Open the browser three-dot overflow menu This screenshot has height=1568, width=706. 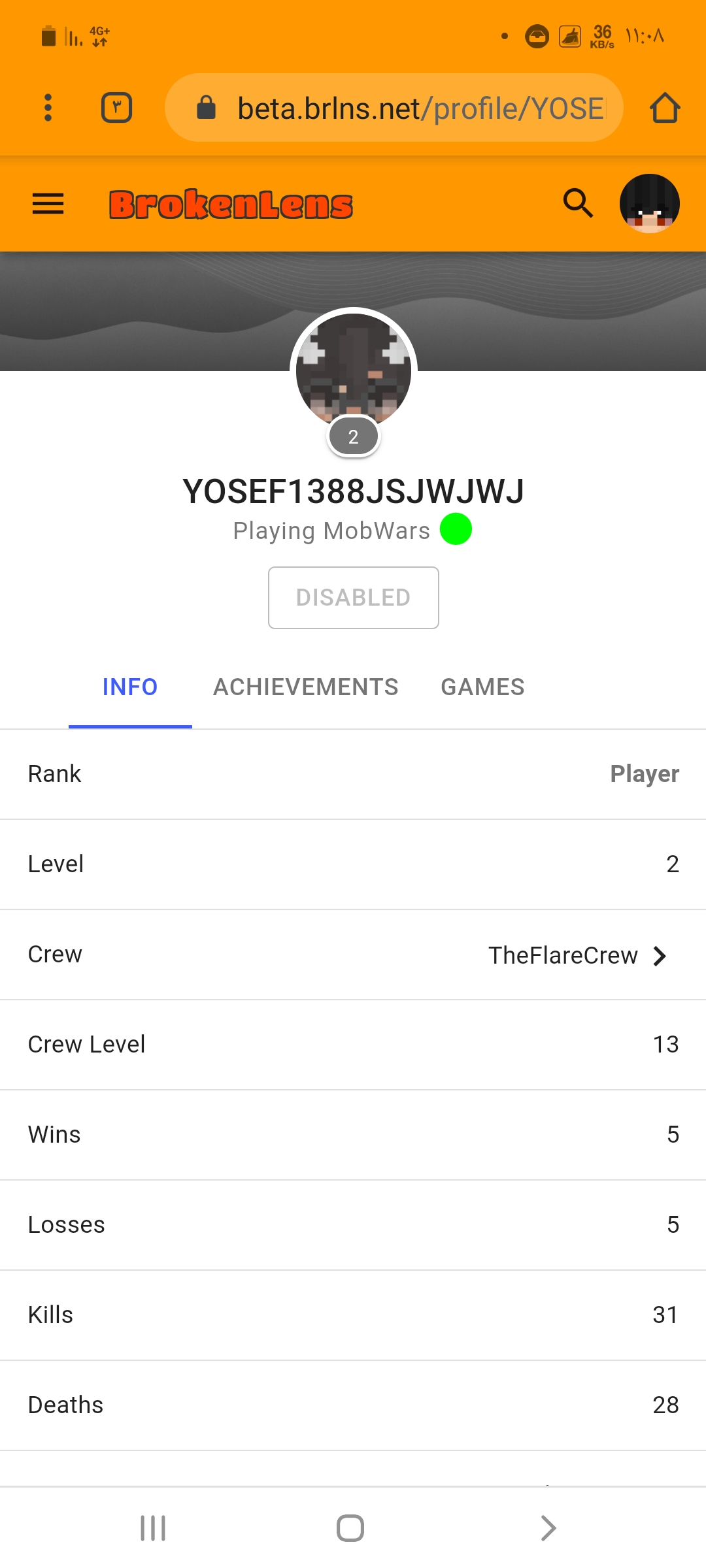pyautogui.click(x=48, y=108)
